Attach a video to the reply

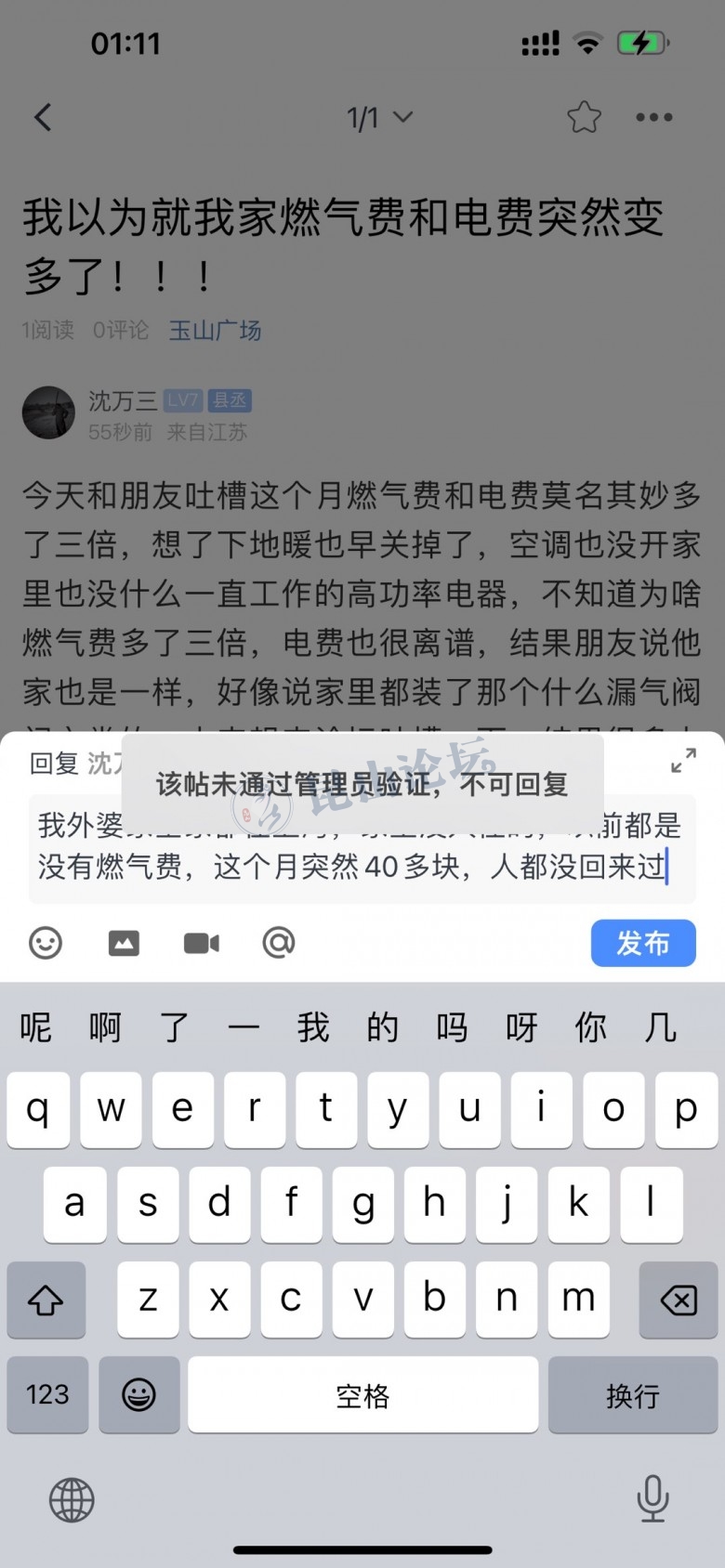click(202, 943)
